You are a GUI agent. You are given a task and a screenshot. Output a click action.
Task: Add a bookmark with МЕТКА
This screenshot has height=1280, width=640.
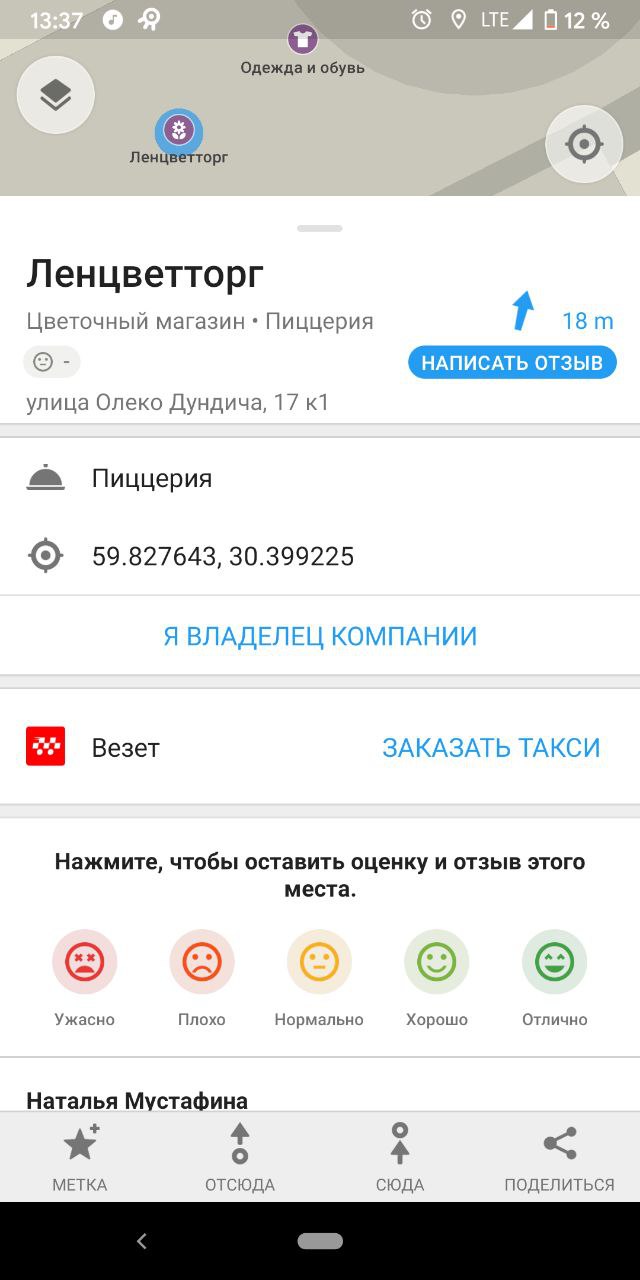80,1157
